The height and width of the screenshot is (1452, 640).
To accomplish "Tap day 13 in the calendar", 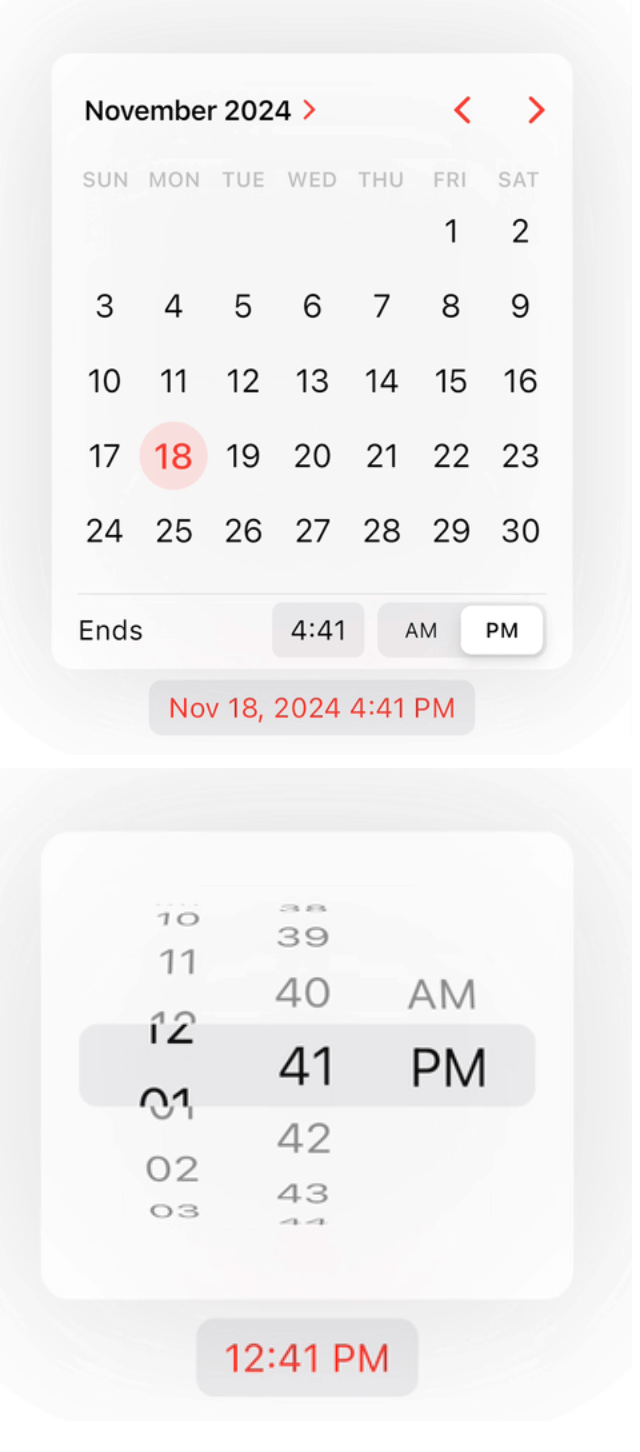I will [312, 382].
